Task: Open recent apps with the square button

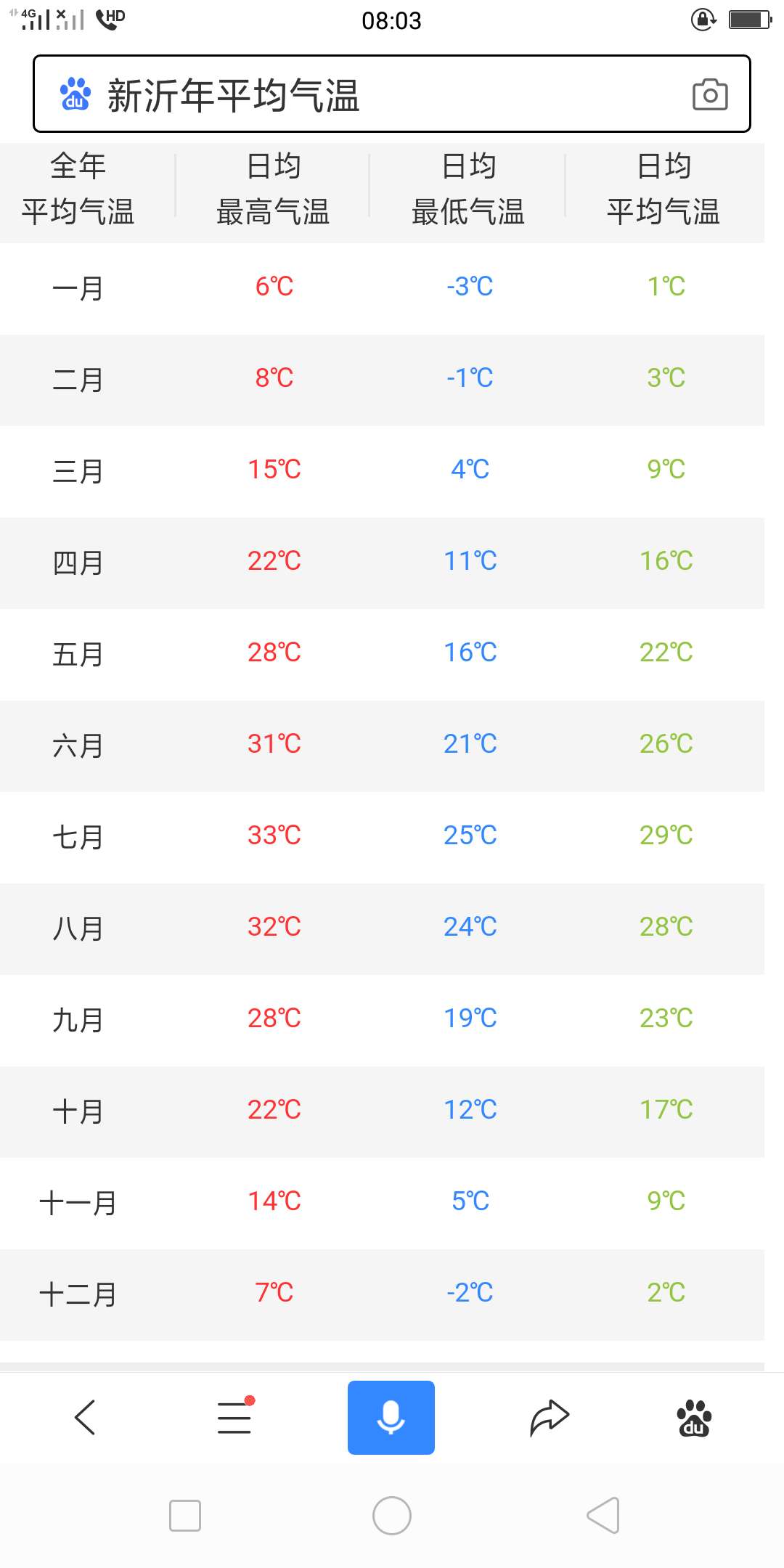Action: (x=185, y=1516)
